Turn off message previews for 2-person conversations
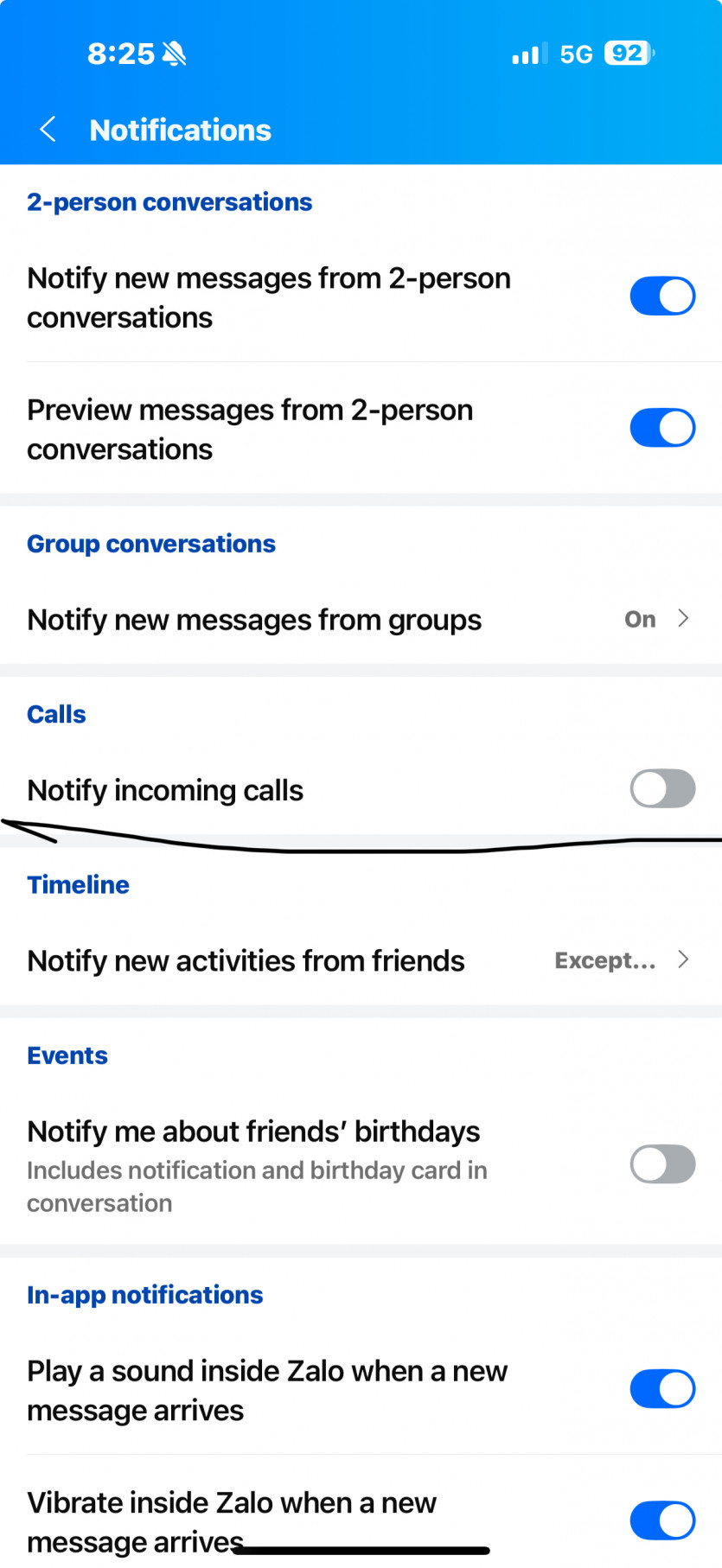722x1568 pixels. (662, 428)
